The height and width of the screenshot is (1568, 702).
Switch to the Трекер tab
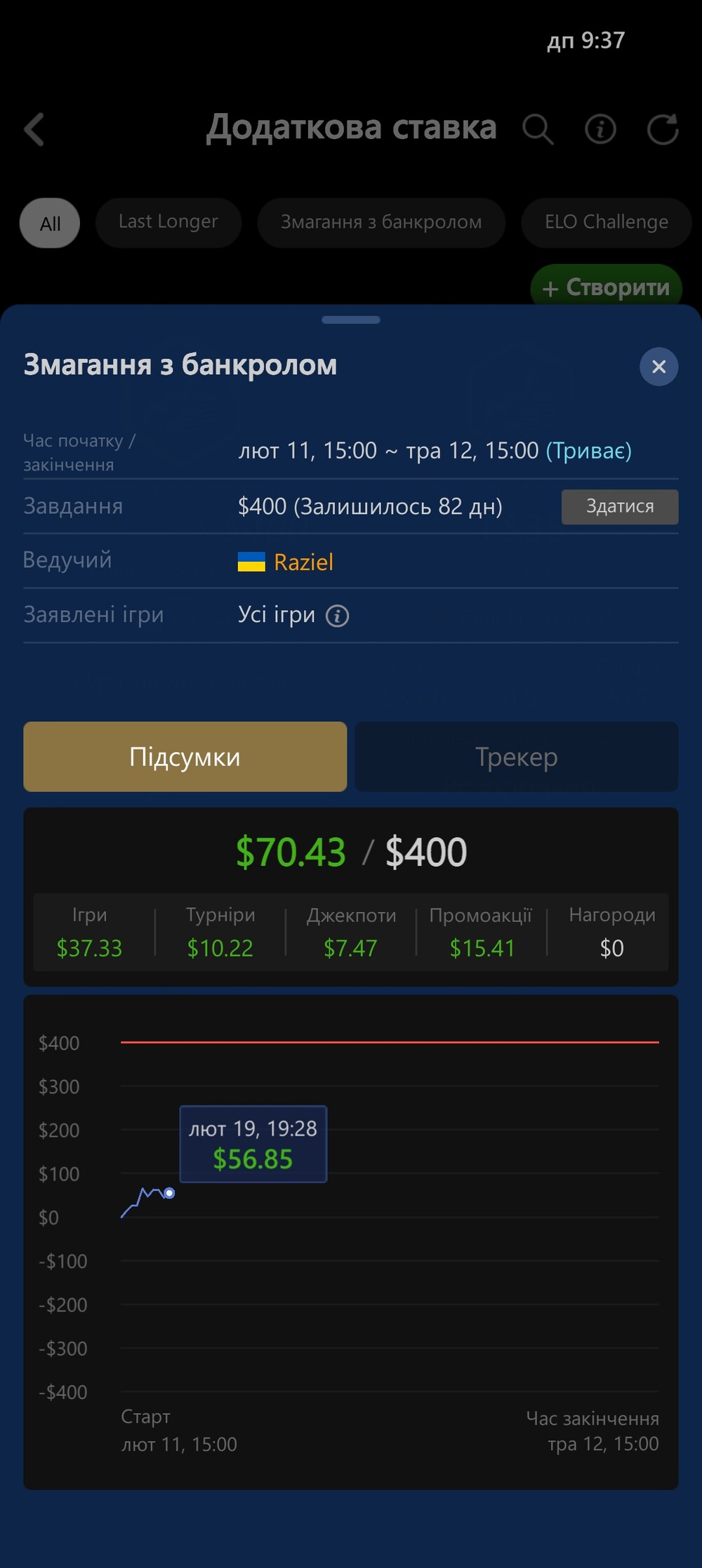coord(517,757)
